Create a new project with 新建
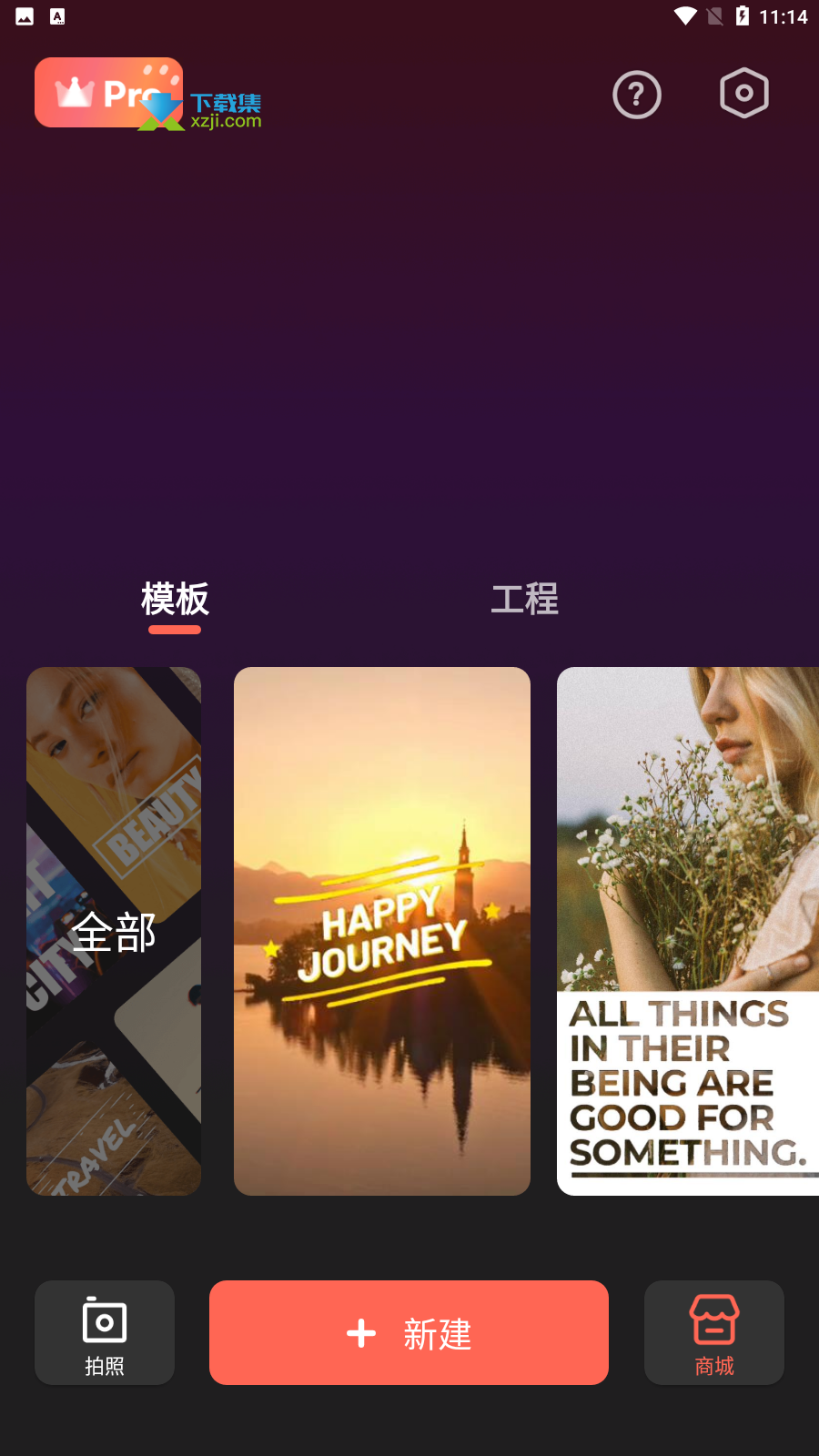819x1456 pixels. (x=409, y=1332)
